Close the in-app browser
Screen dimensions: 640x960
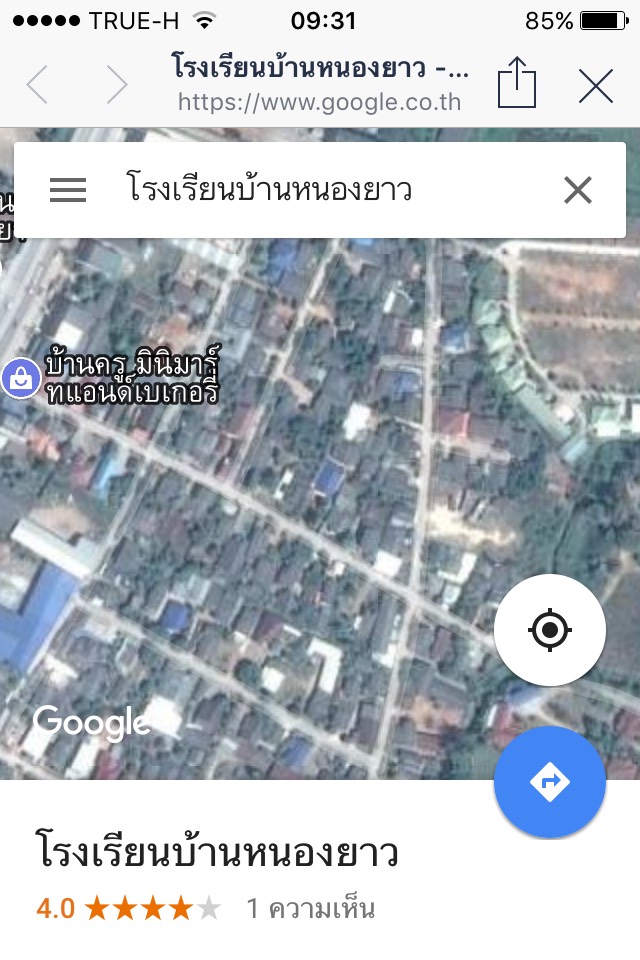click(596, 86)
